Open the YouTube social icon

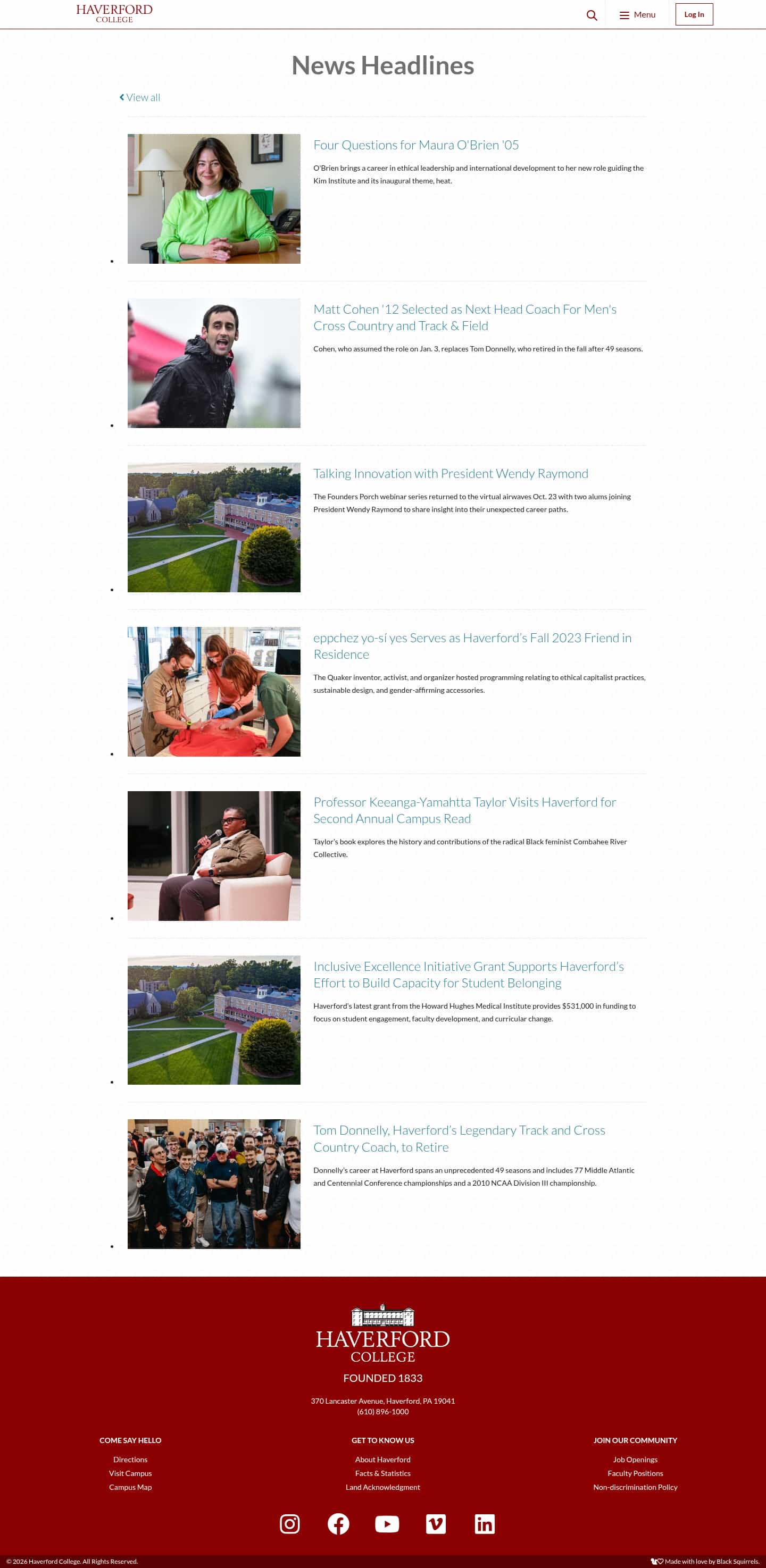[x=387, y=1524]
